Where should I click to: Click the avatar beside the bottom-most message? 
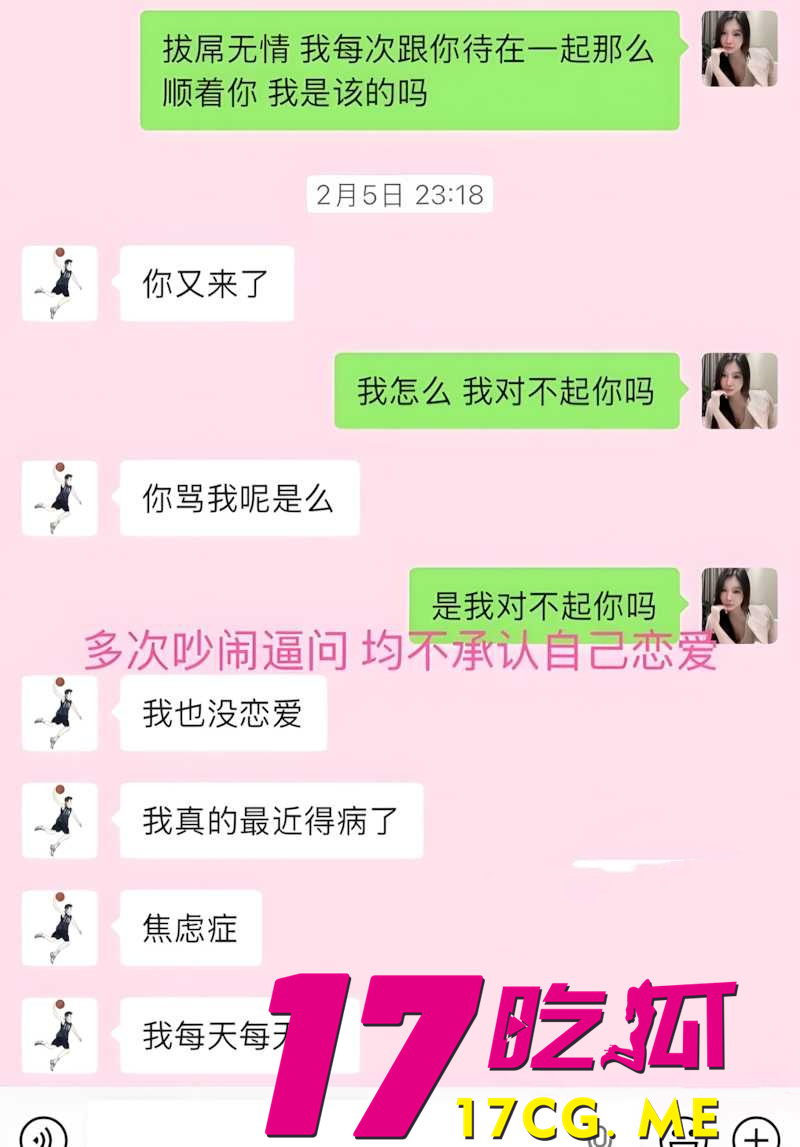58,1036
